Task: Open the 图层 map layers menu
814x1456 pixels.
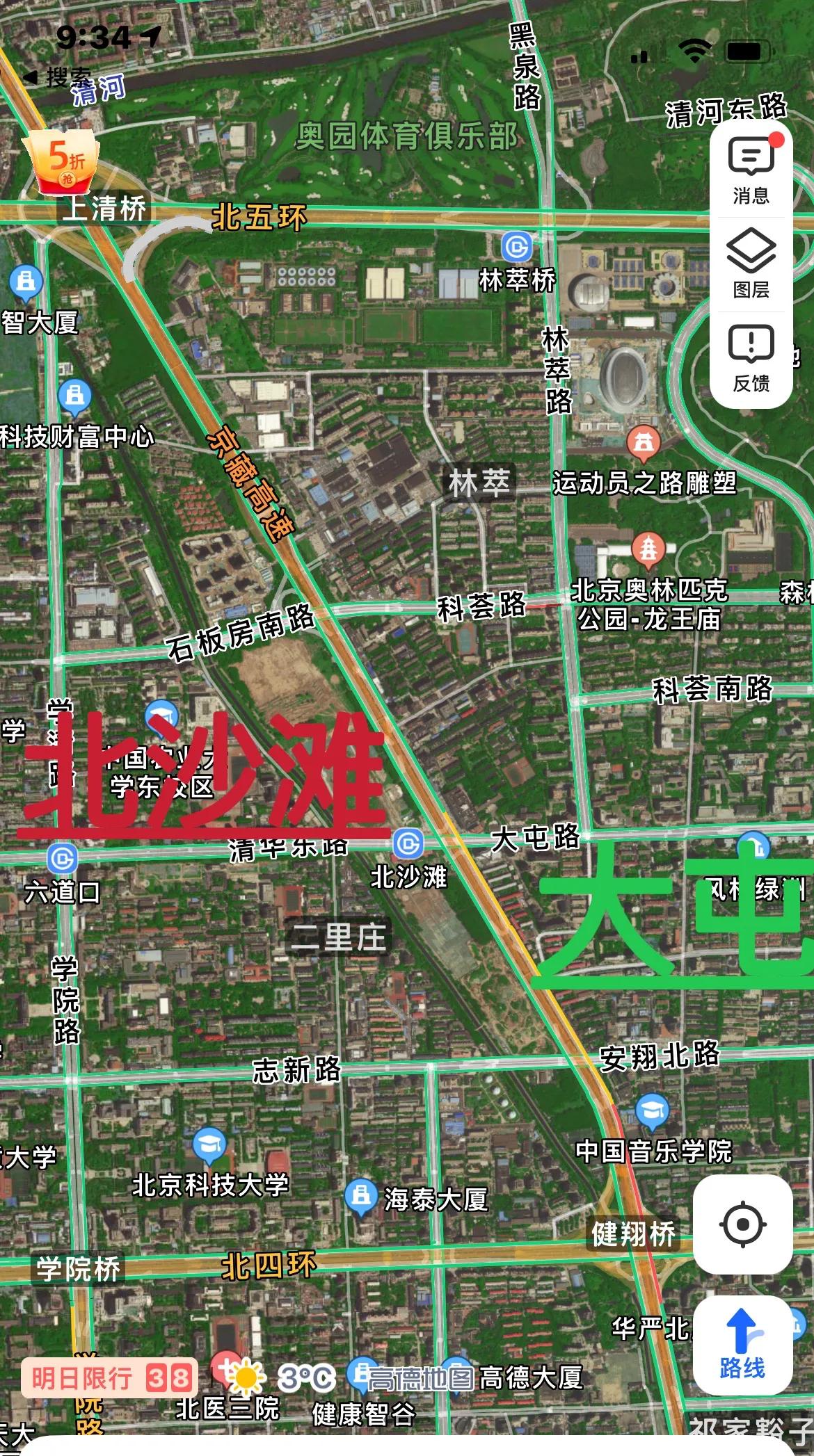Action: pos(751,264)
